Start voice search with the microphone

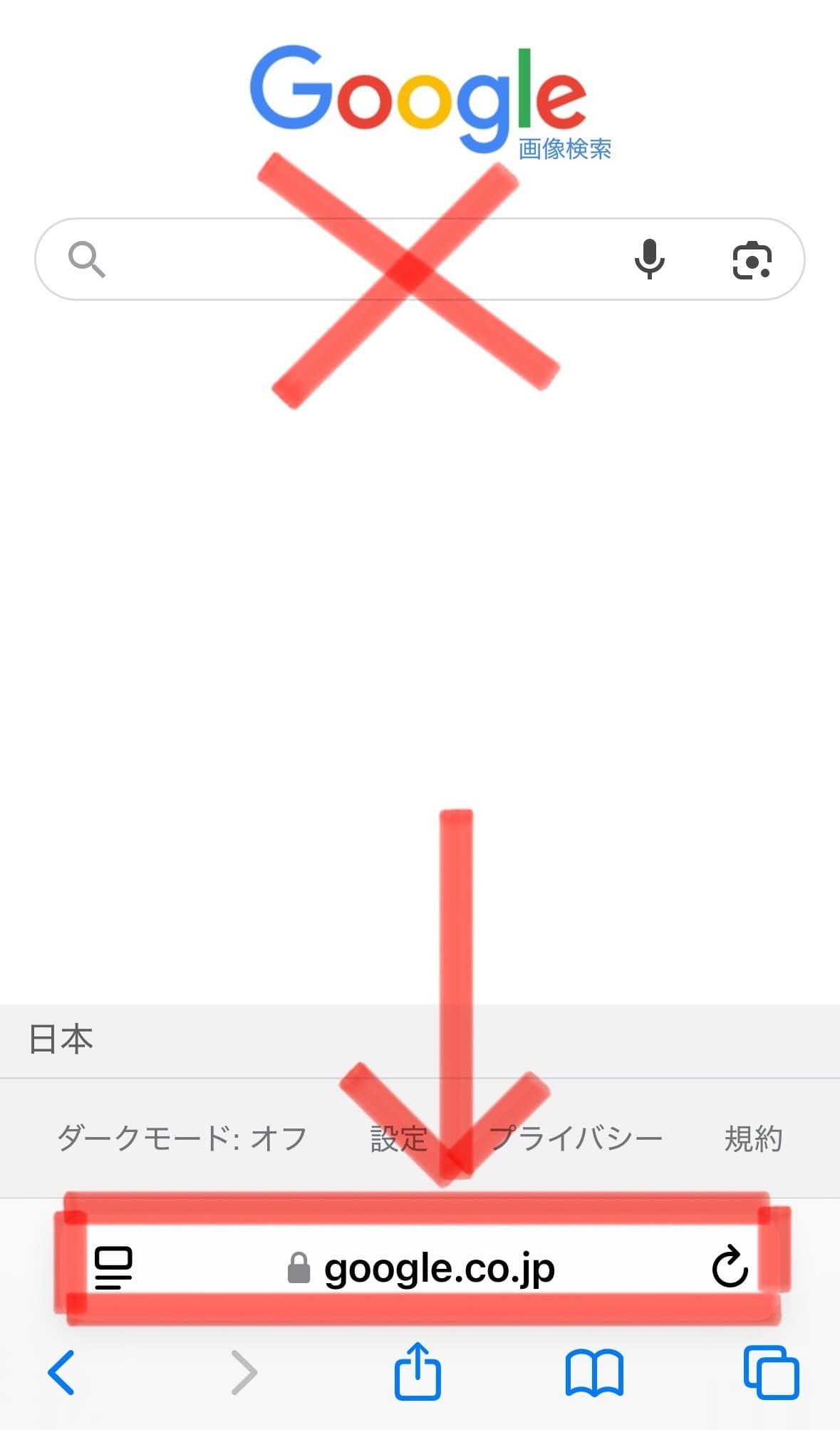point(649,259)
